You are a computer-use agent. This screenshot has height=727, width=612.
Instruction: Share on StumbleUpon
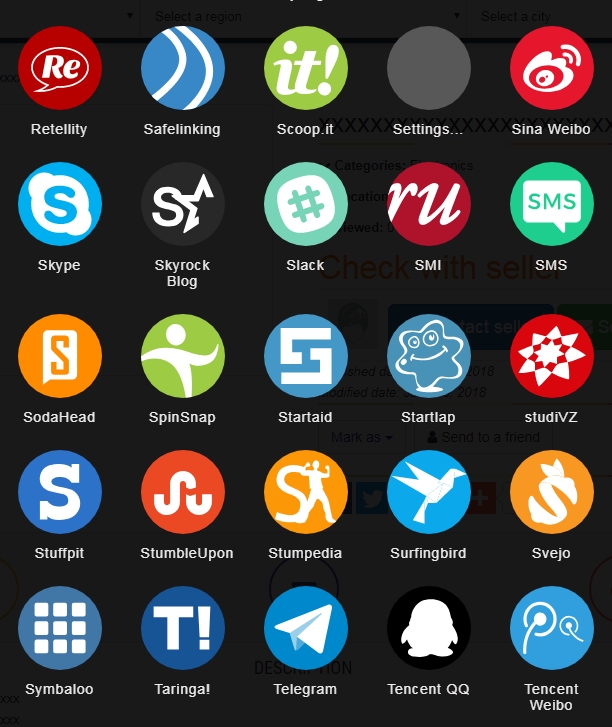click(183, 492)
